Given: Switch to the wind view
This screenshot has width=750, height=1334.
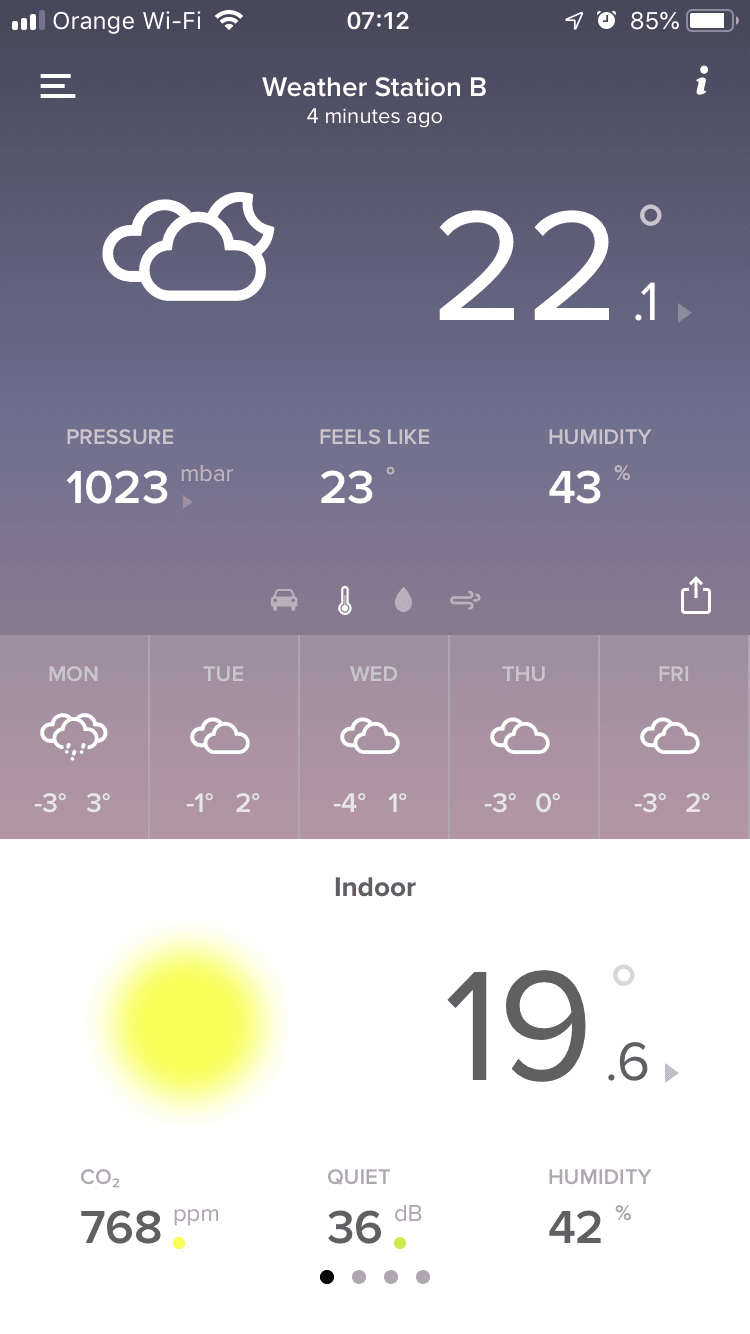Looking at the screenshot, I should point(465,600).
